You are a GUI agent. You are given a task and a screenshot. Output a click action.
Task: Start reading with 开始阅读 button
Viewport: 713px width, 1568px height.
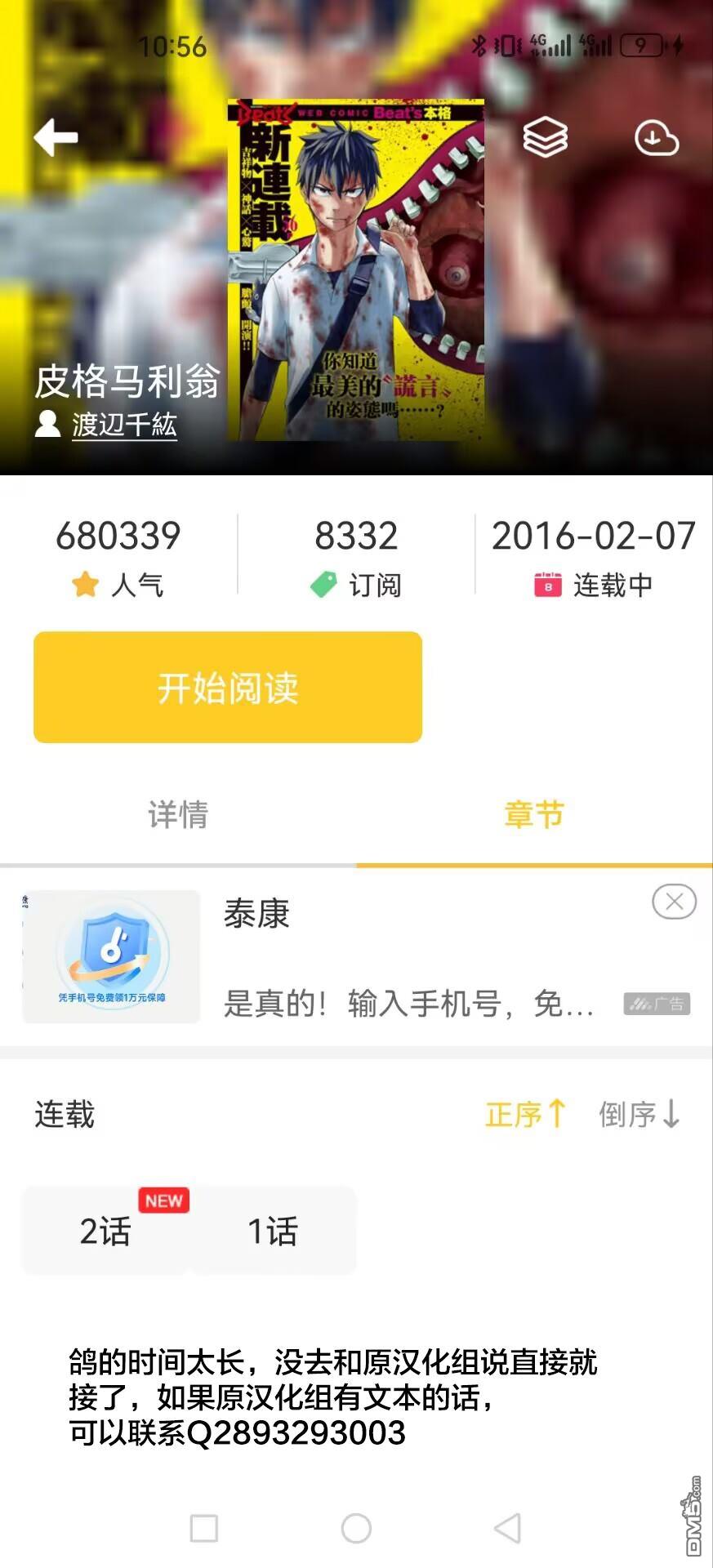(x=228, y=687)
